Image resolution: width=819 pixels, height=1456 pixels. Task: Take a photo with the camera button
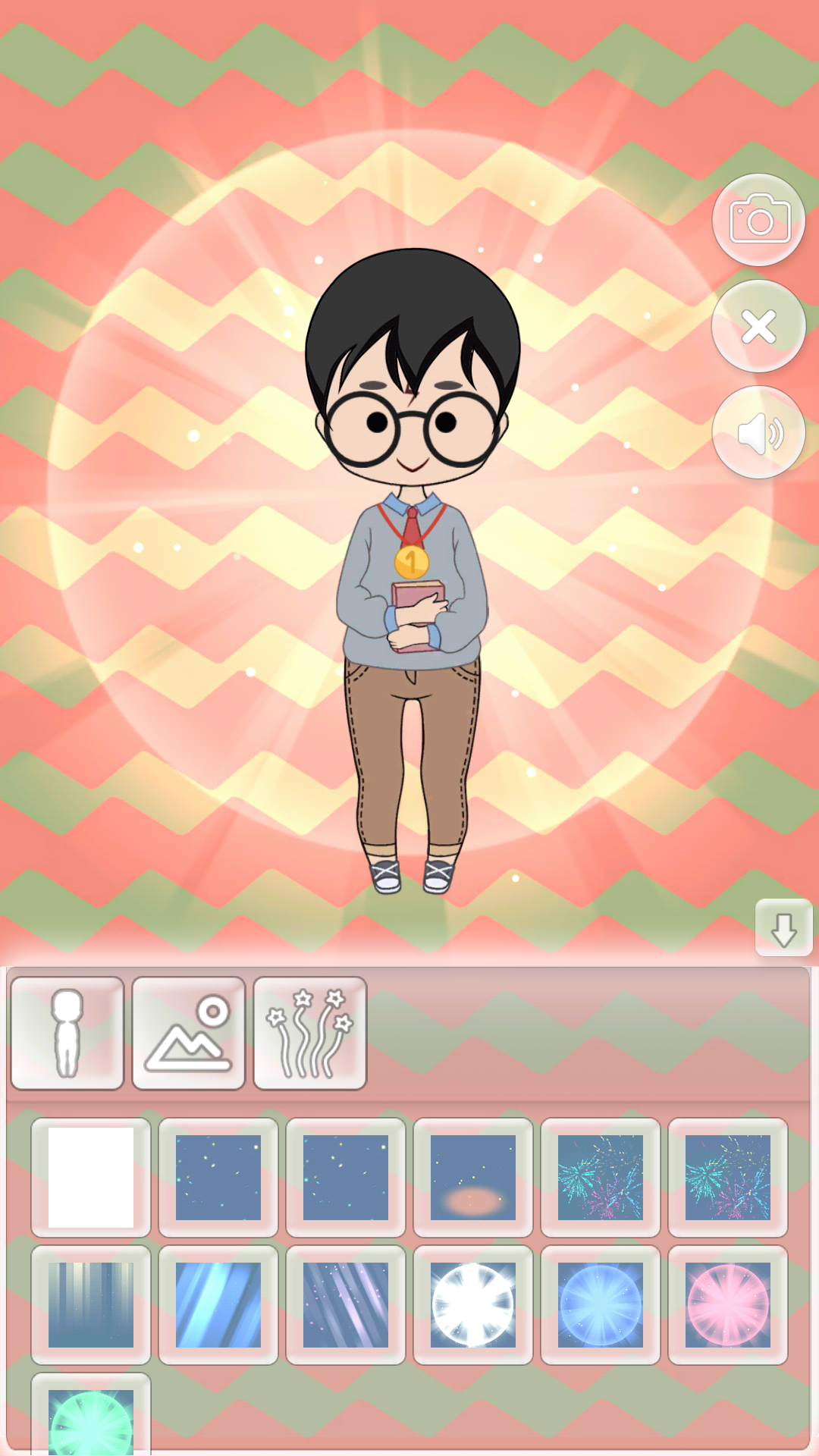(758, 220)
